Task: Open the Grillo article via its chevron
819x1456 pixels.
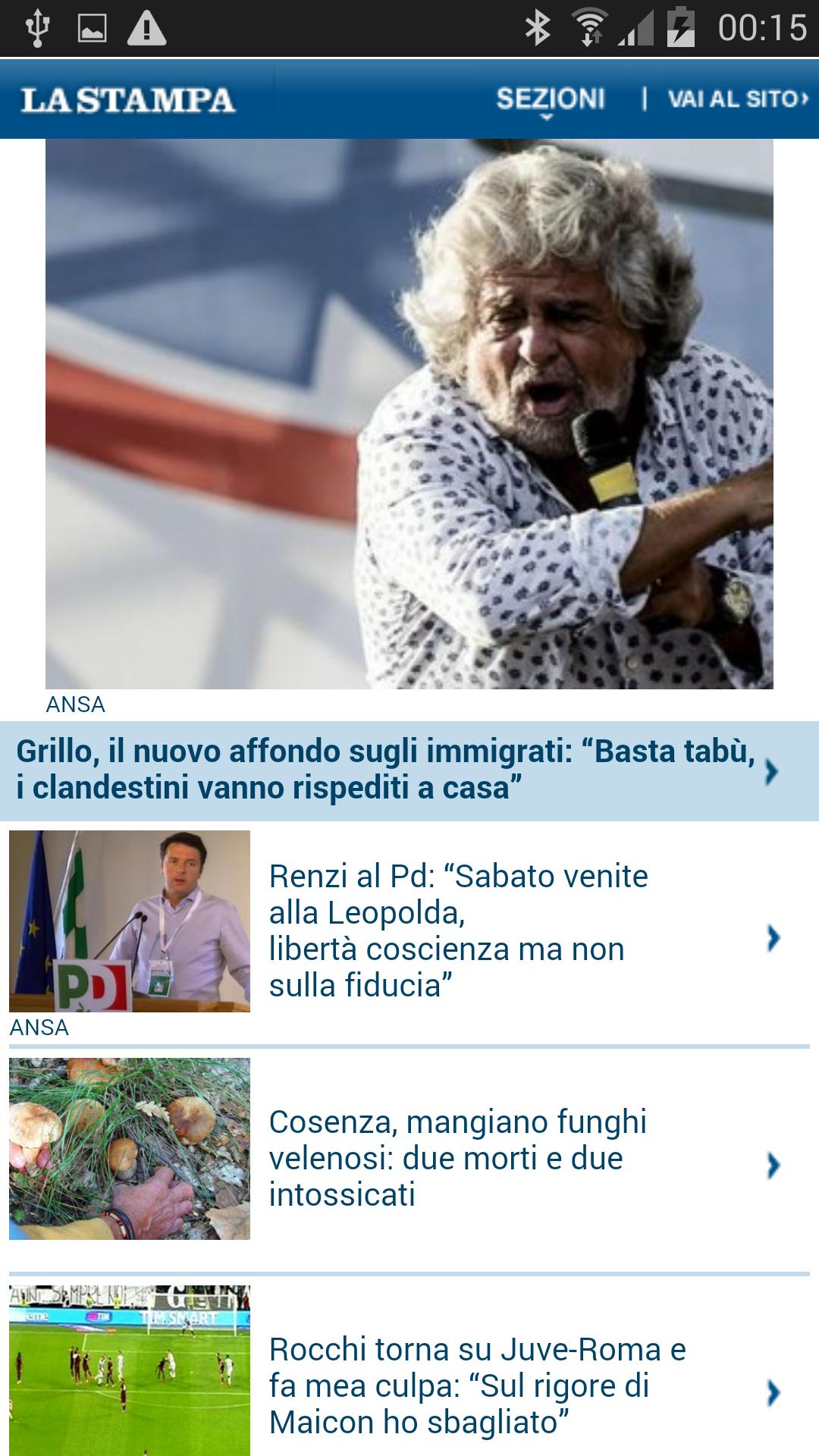Action: tap(775, 773)
